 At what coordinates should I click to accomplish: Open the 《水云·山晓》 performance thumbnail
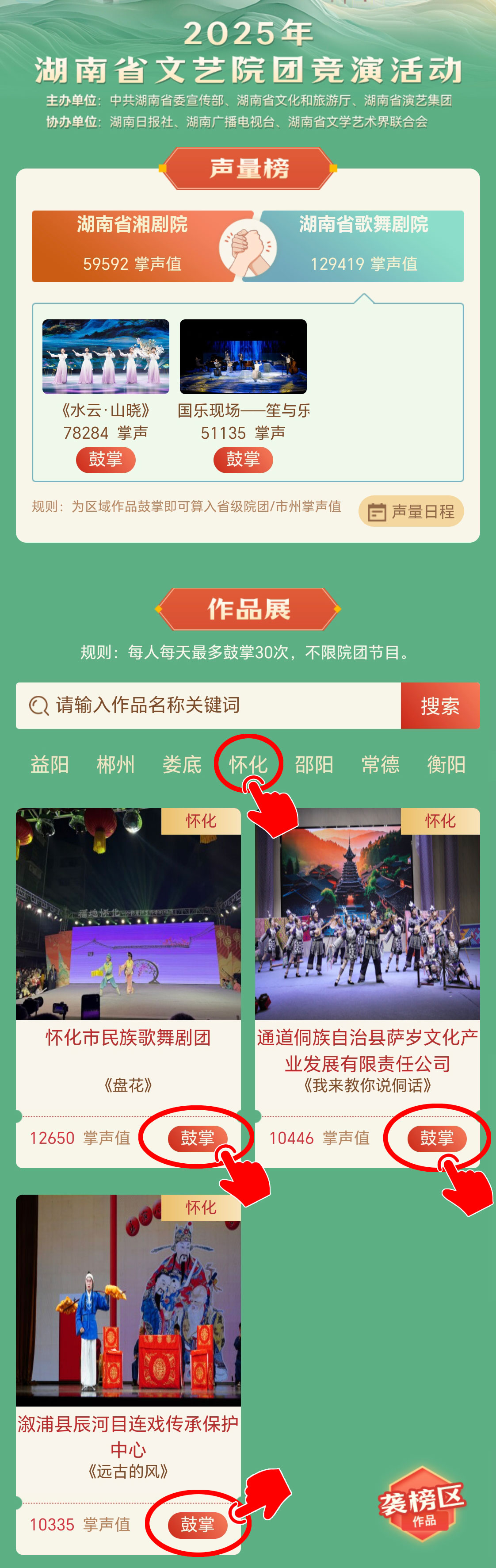coord(105,356)
